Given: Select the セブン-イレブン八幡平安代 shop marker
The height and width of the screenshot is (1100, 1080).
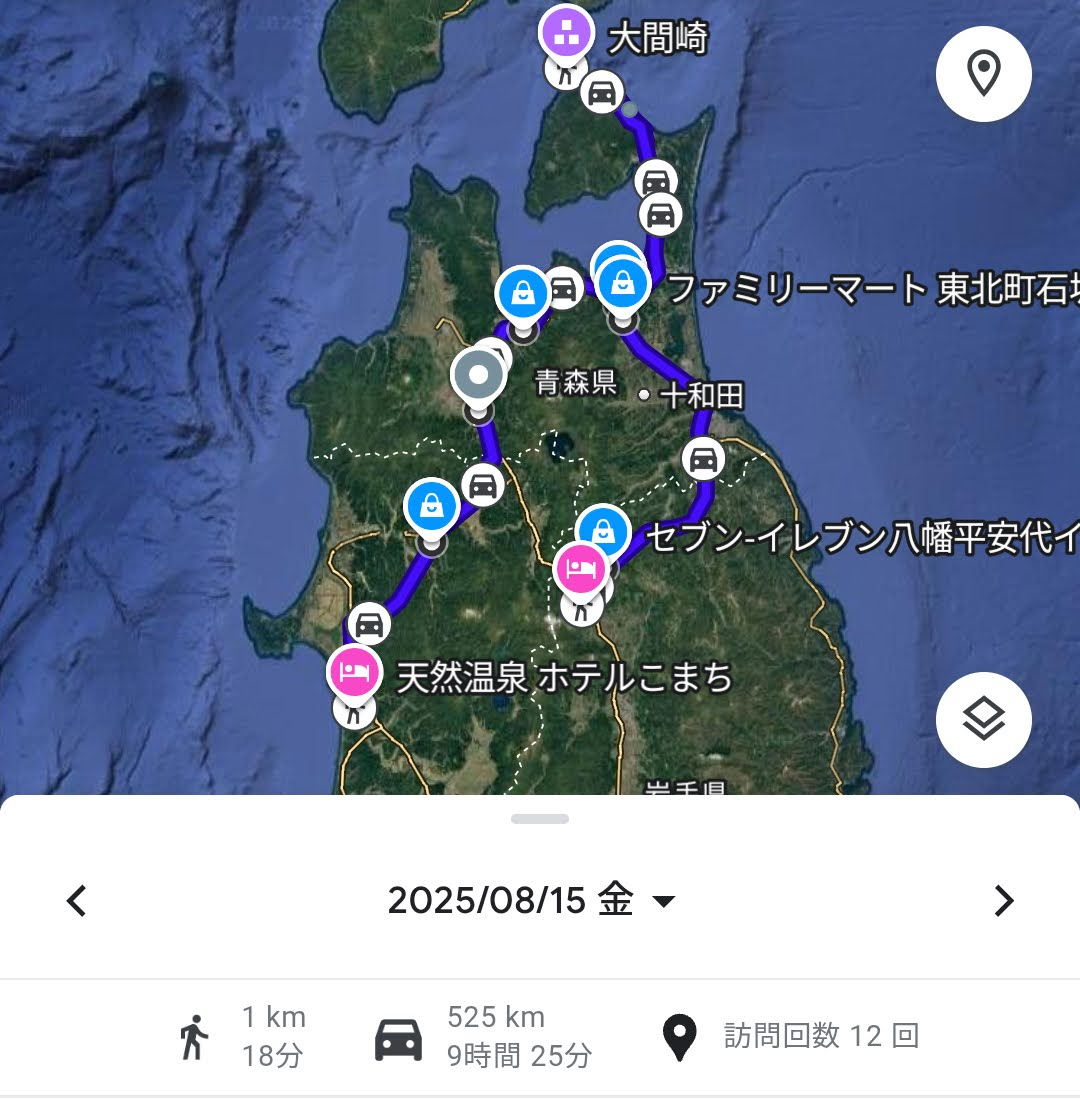Looking at the screenshot, I should click(603, 530).
